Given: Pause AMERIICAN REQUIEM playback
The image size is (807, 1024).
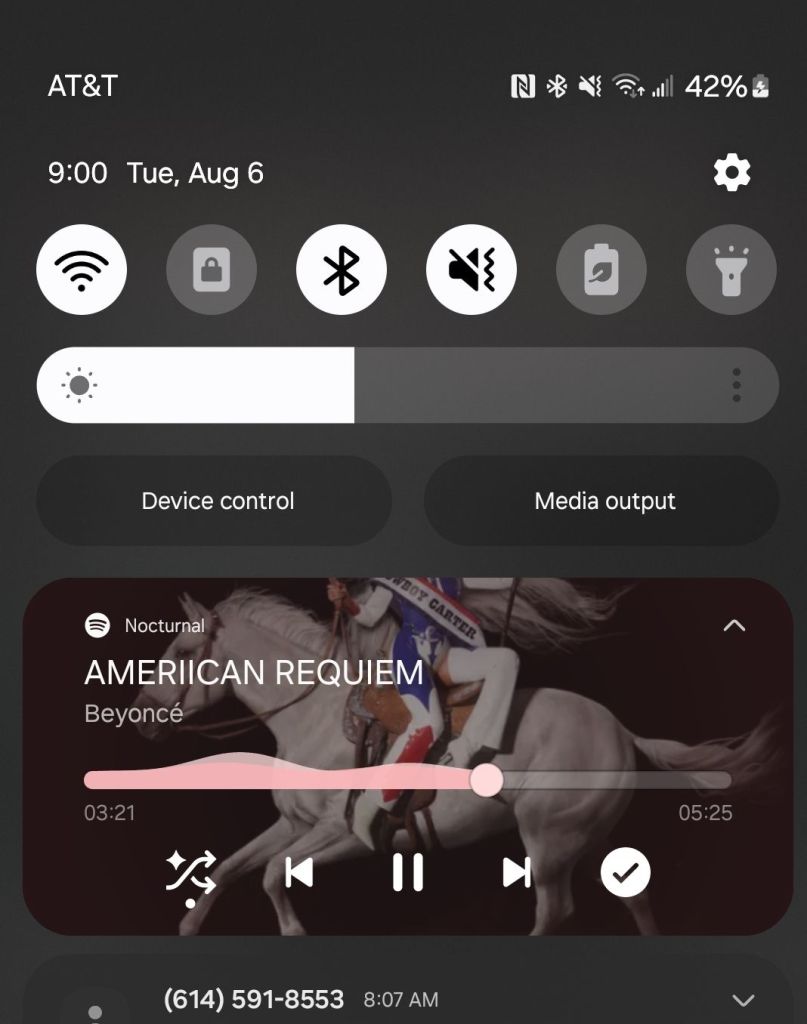Looking at the screenshot, I should [x=407, y=873].
